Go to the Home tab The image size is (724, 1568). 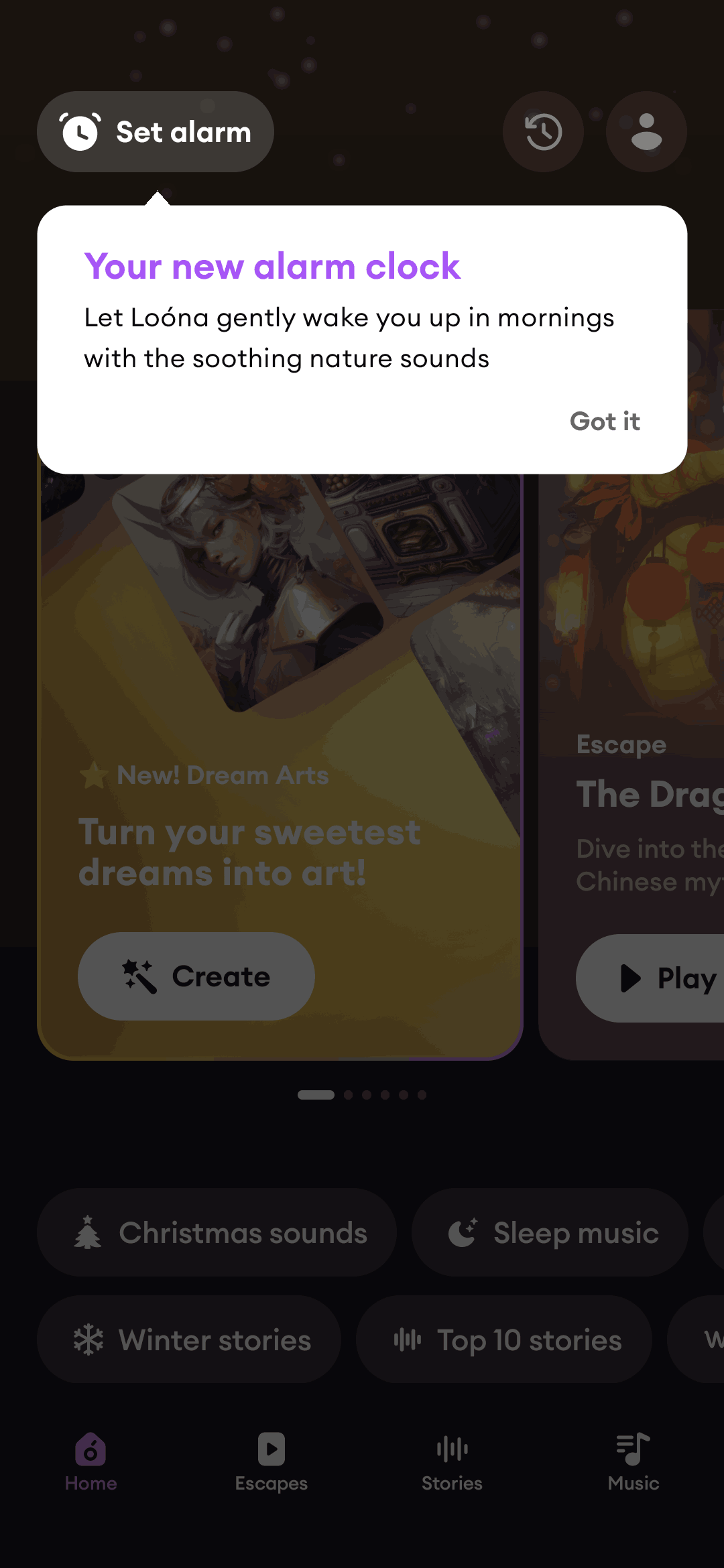(90, 1462)
